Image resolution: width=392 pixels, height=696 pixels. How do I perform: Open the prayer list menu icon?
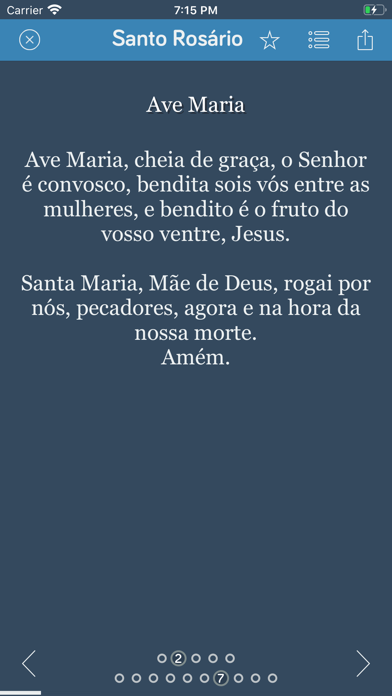pyautogui.click(x=319, y=40)
